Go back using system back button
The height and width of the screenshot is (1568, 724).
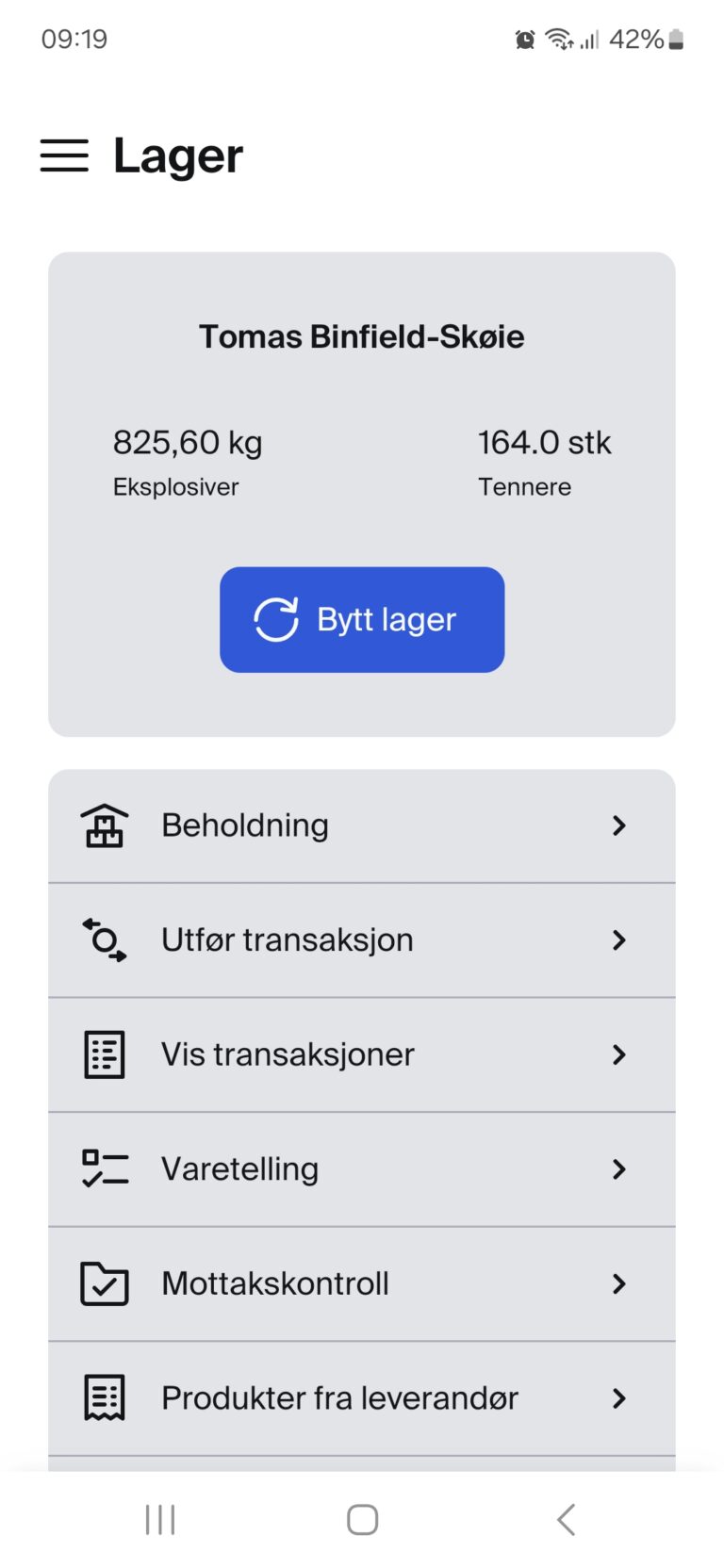point(566,1519)
